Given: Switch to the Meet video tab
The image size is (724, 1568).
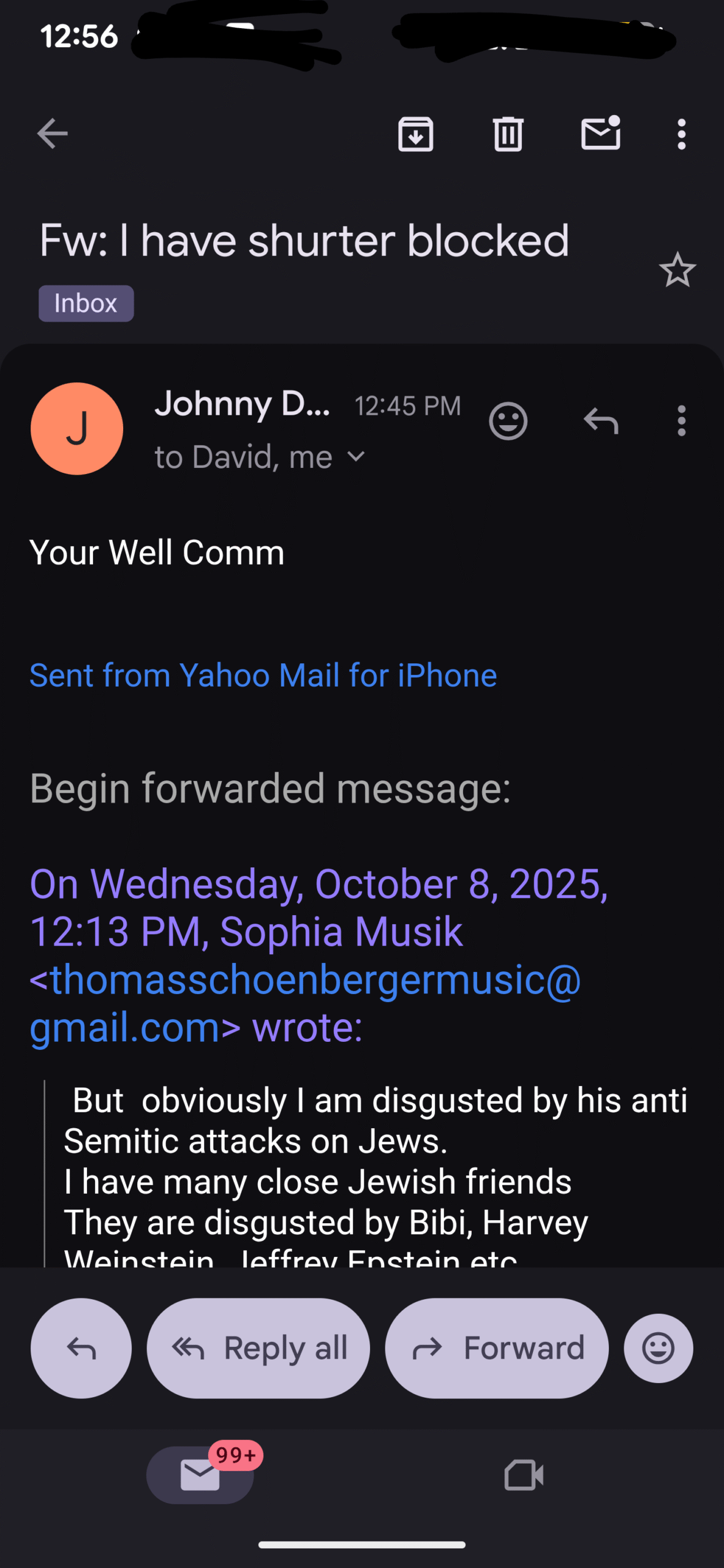Looking at the screenshot, I should click(524, 1475).
